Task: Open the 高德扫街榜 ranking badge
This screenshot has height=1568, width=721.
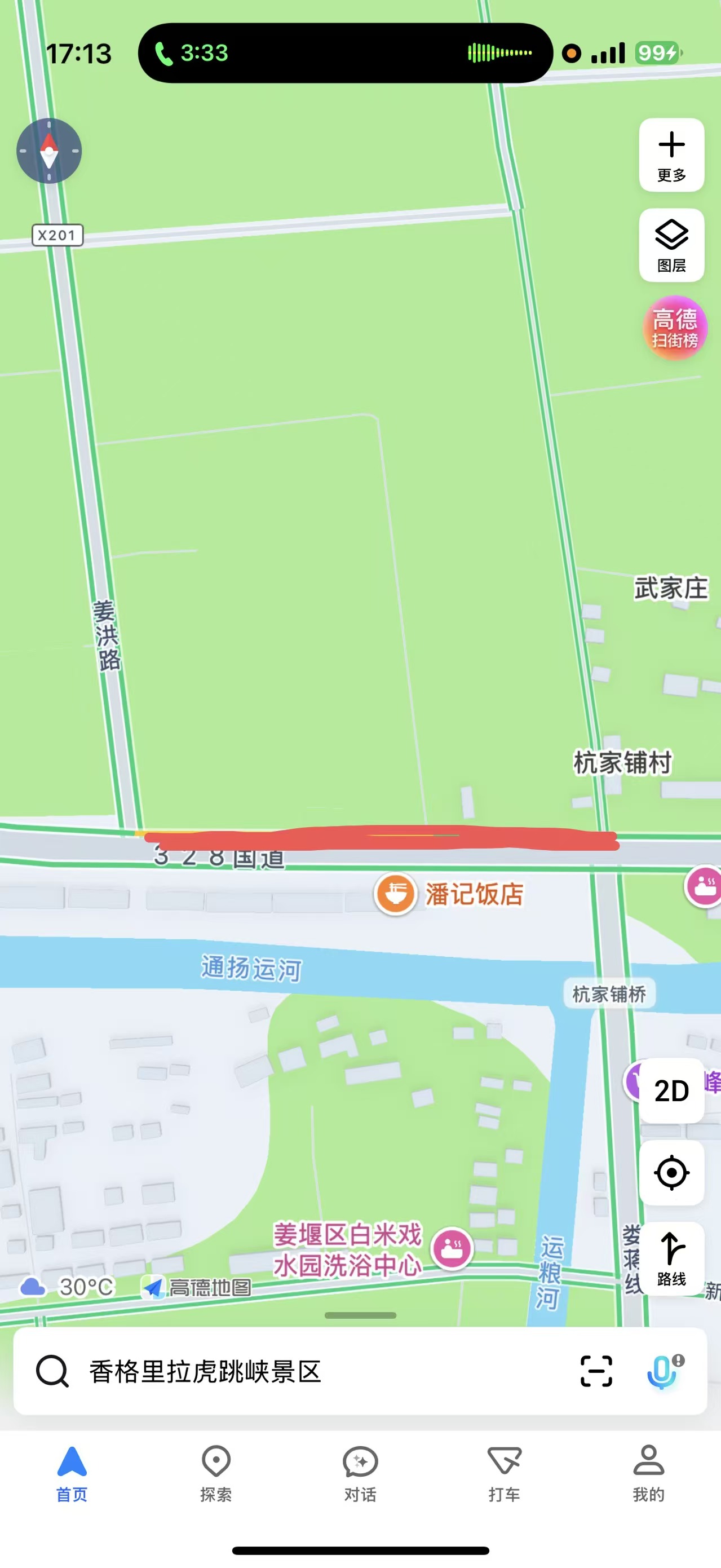Action: (674, 328)
